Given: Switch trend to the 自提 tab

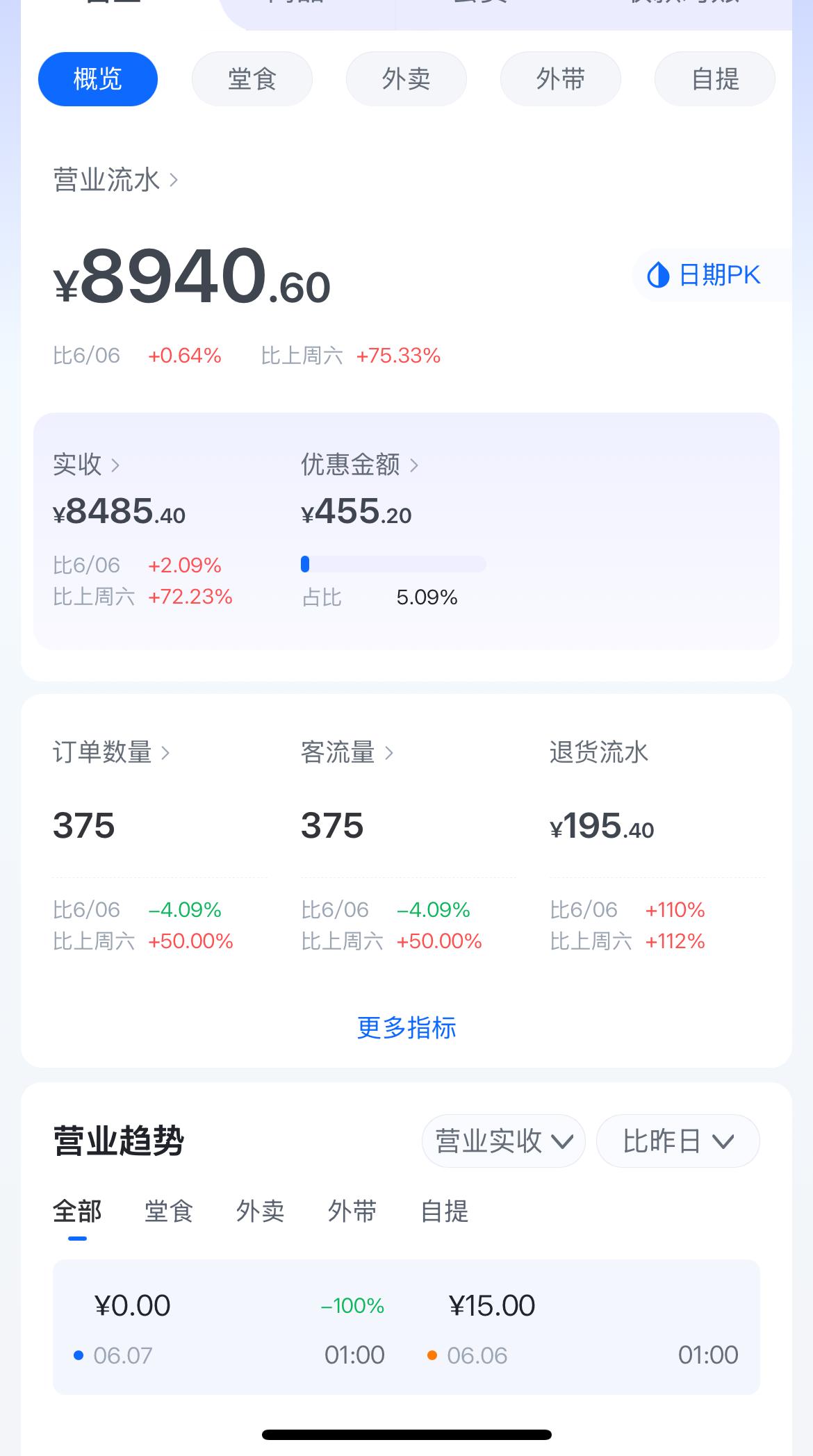Looking at the screenshot, I should [445, 1211].
